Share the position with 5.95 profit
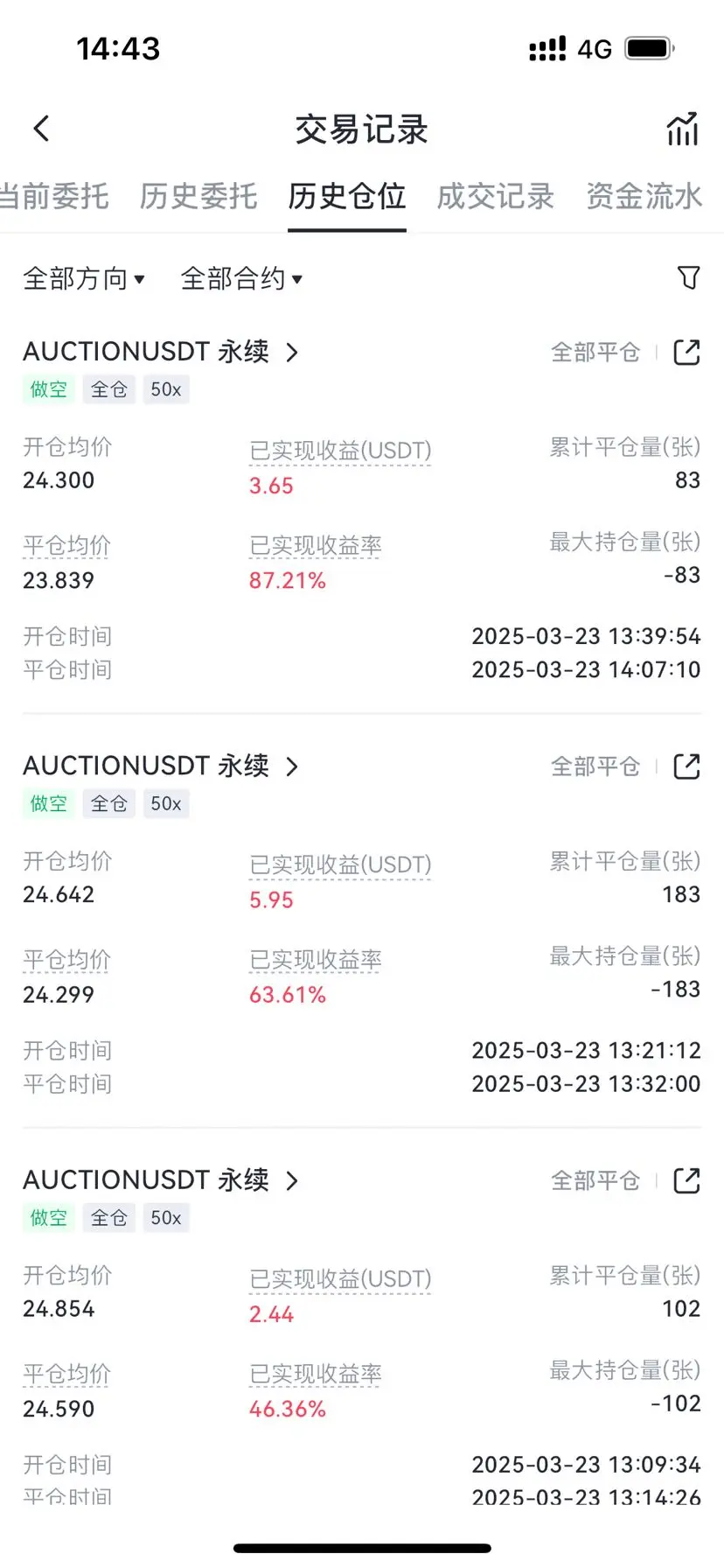The width and height of the screenshot is (724, 1568). pyautogui.click(x=686, y=766)
